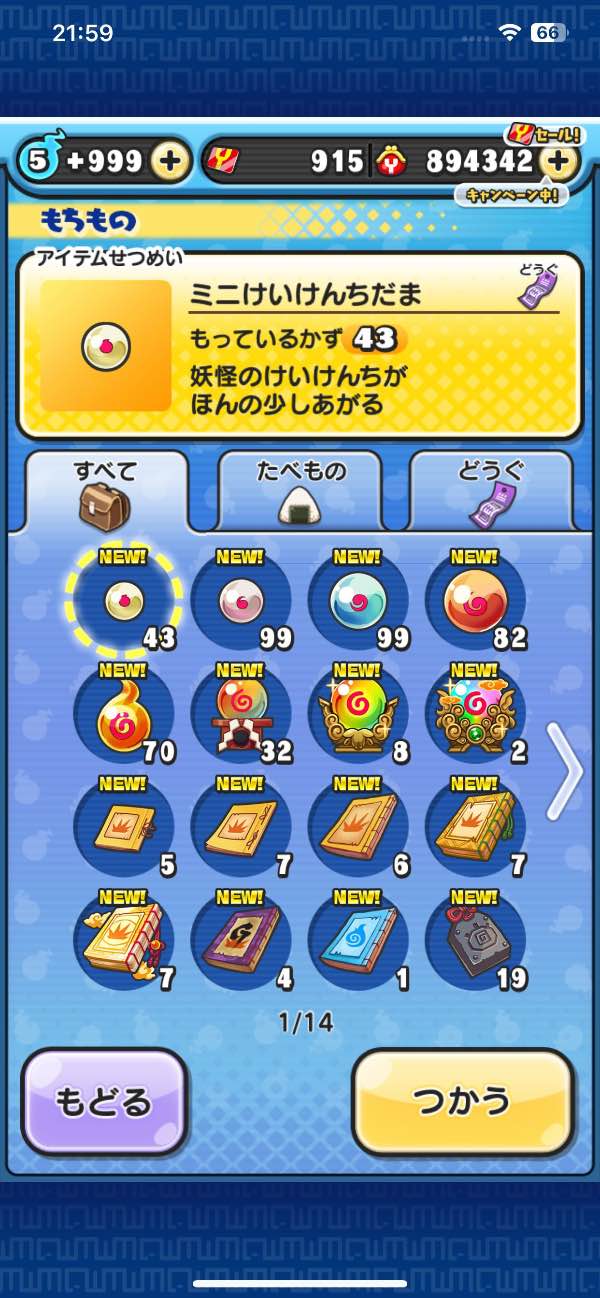This screenshot has height=1298, width=600.
Task: Switch to the たべもの tab
Action: [299, 490]
